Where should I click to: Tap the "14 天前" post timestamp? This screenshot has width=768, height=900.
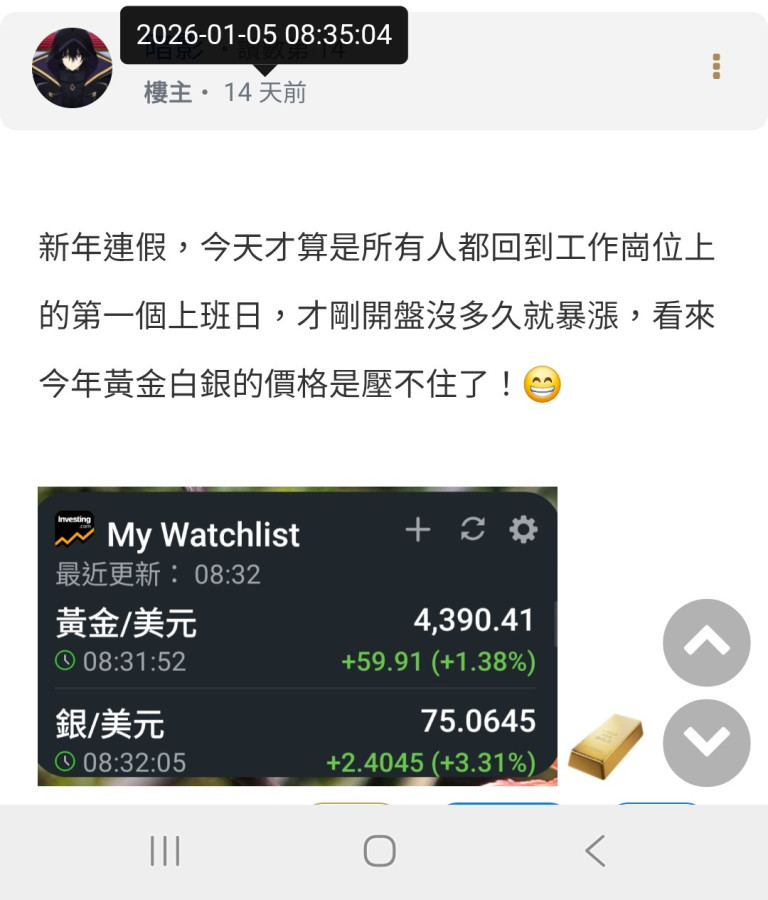click(x=264, y=93)
